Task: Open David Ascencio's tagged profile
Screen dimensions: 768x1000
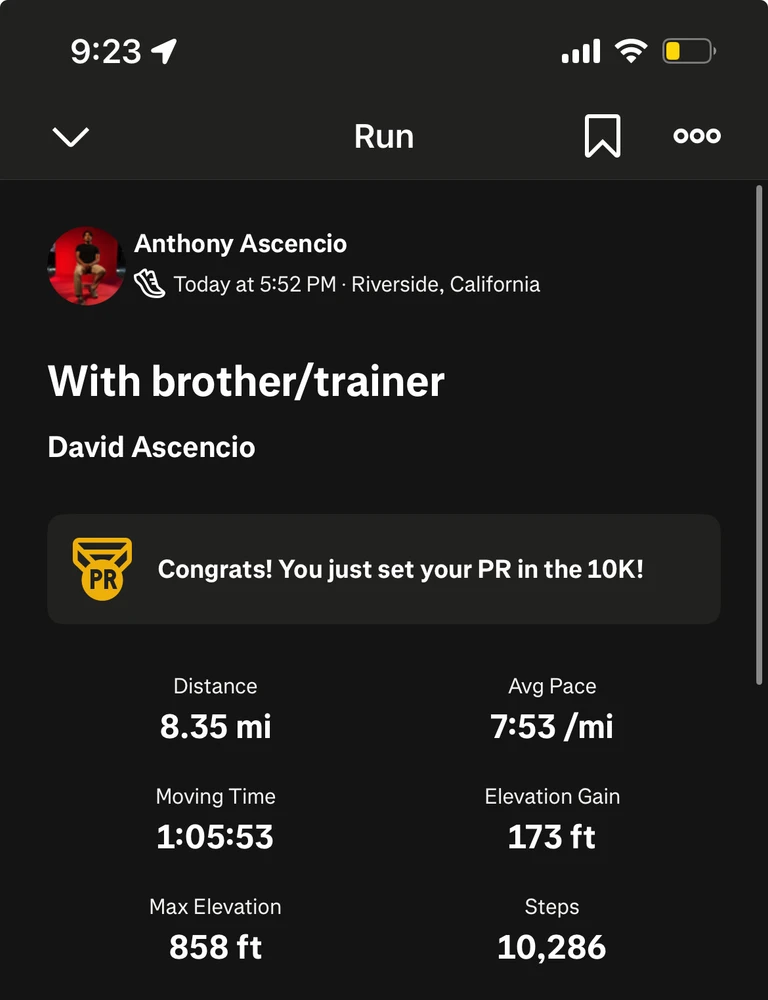Action: pyautogui.click(x=151, y=446)
